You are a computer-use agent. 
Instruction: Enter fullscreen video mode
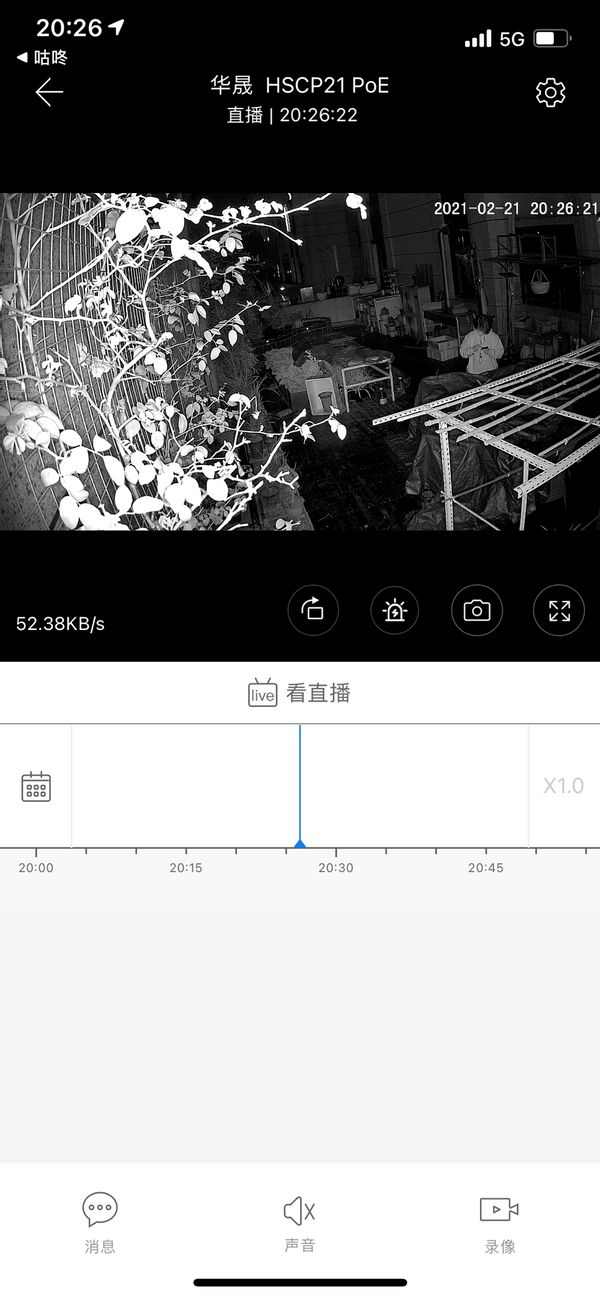pos(559,610)
